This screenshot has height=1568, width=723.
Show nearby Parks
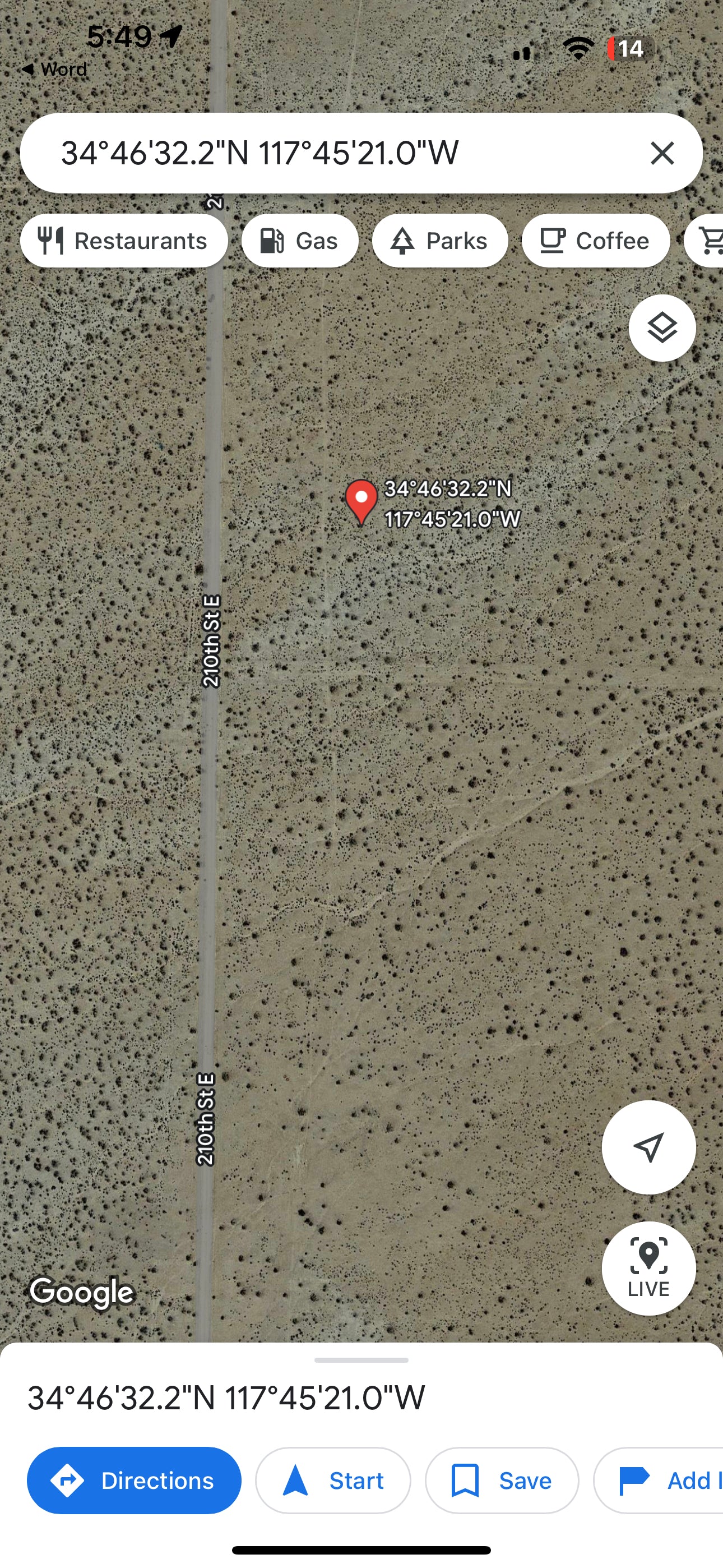point(440,241)
